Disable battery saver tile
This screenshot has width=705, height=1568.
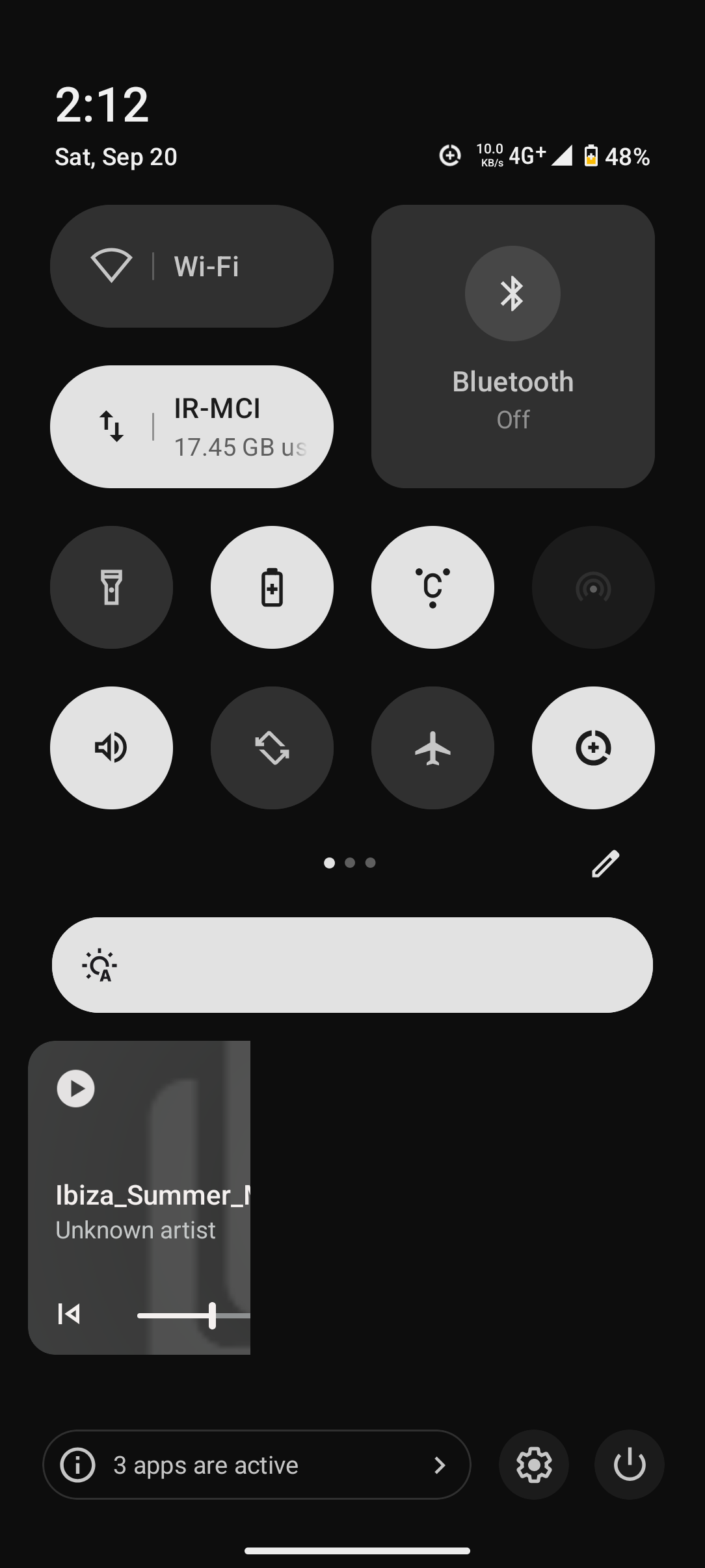(272, 588)
